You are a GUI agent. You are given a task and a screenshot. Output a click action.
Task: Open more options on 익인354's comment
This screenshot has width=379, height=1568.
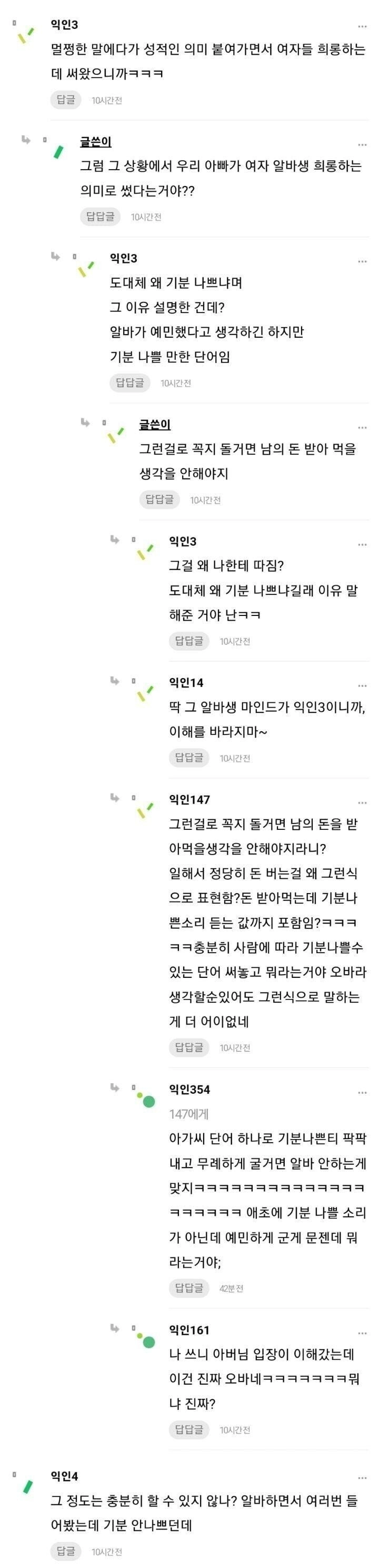tap(362, 1093)
